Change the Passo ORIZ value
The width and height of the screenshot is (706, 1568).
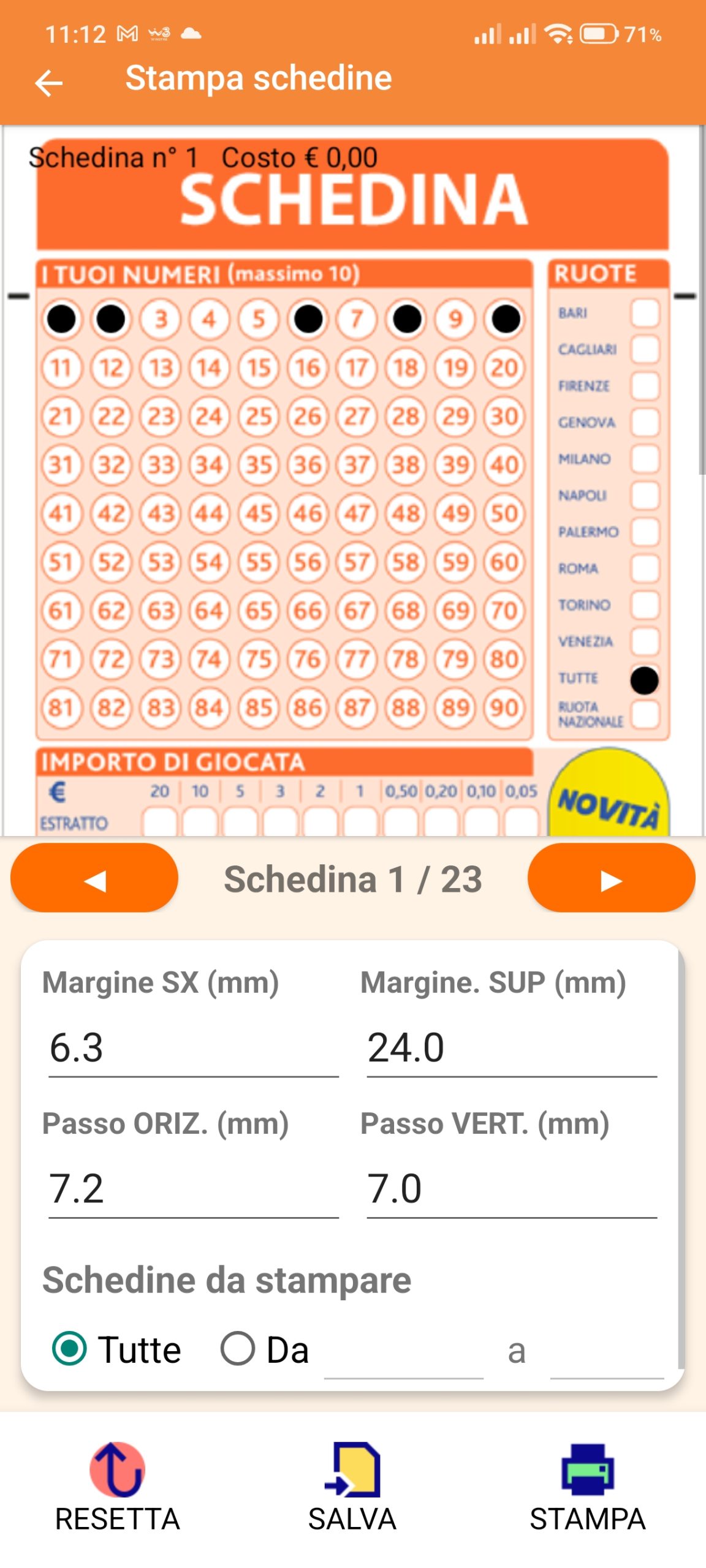(193, 1189)
